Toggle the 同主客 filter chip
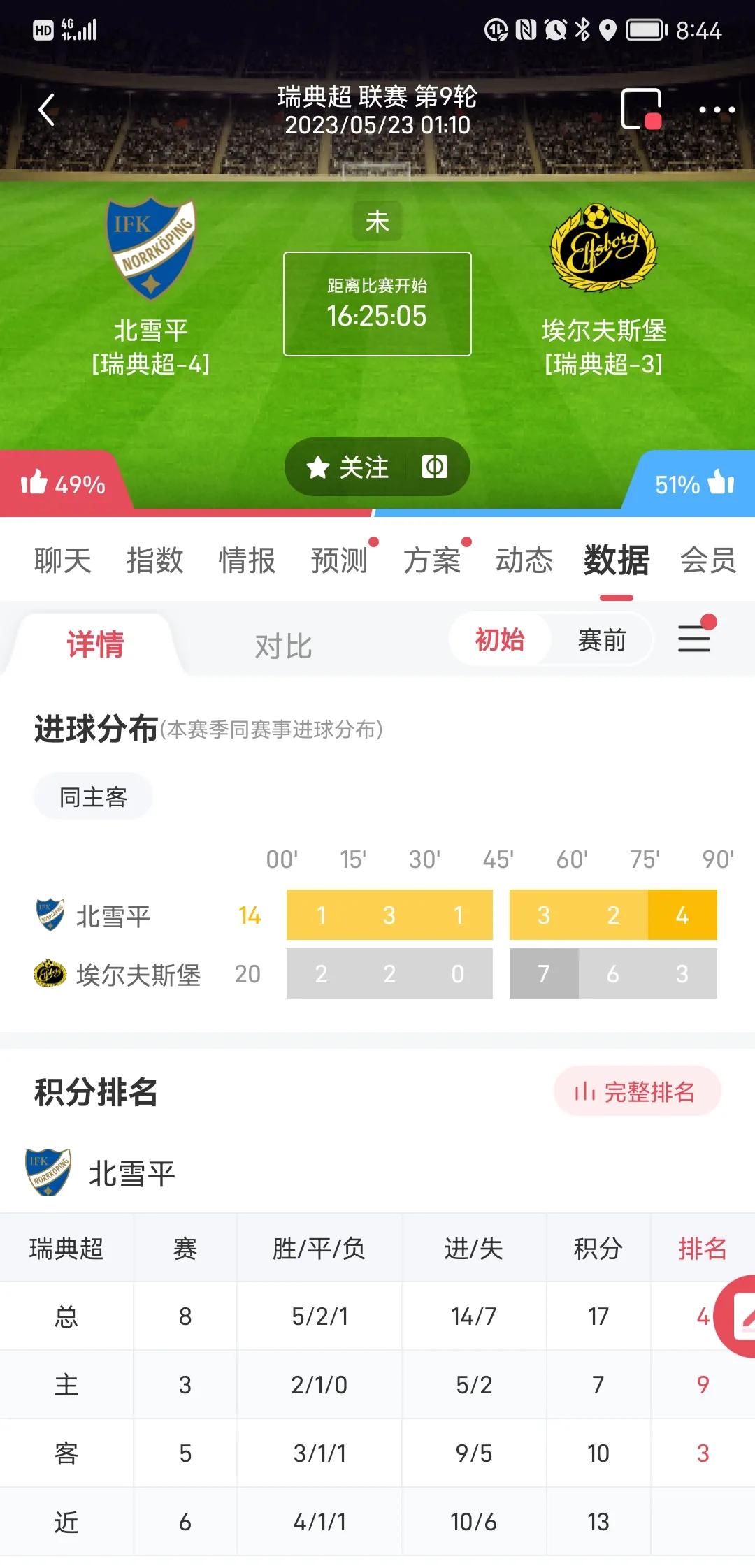Screen dimensions: 755x1568 [93, 796]
